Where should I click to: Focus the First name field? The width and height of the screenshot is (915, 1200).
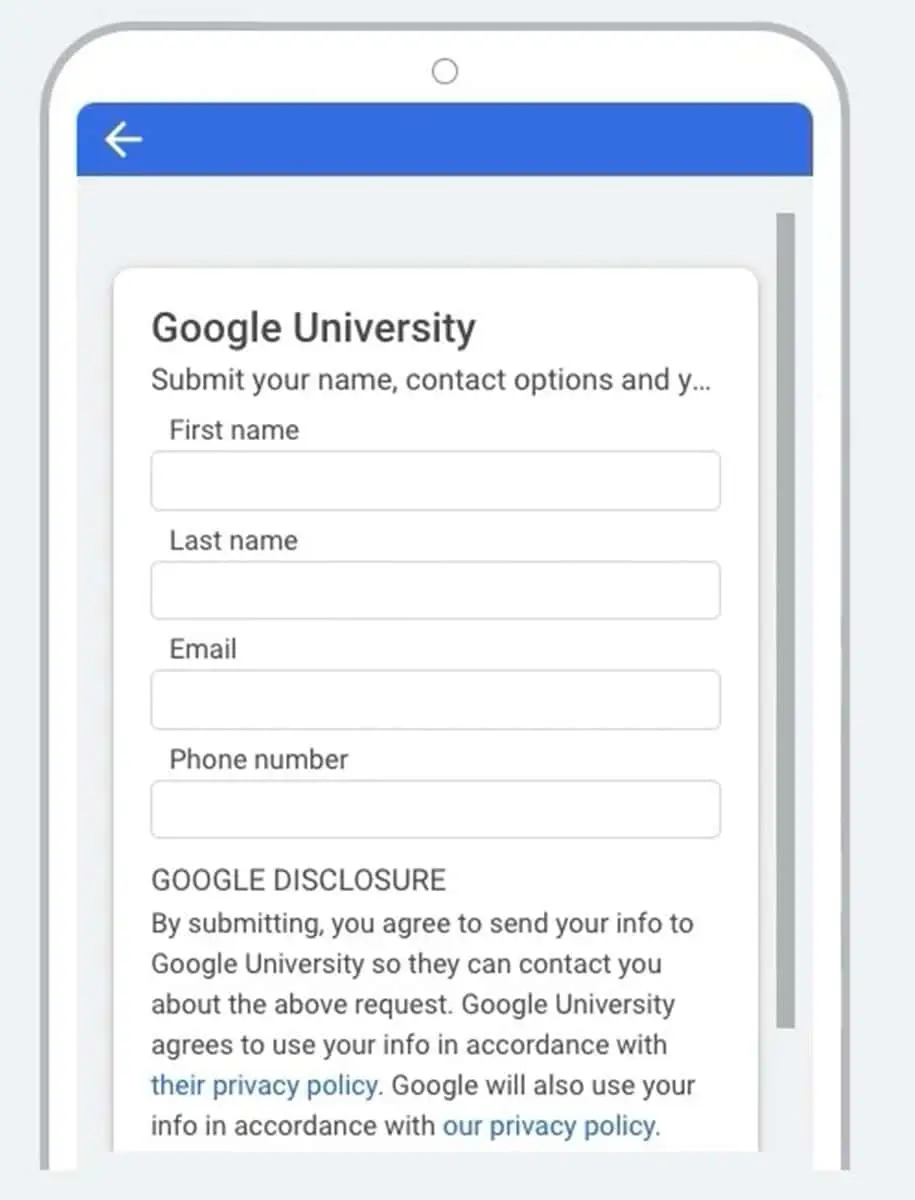[435, 481]
